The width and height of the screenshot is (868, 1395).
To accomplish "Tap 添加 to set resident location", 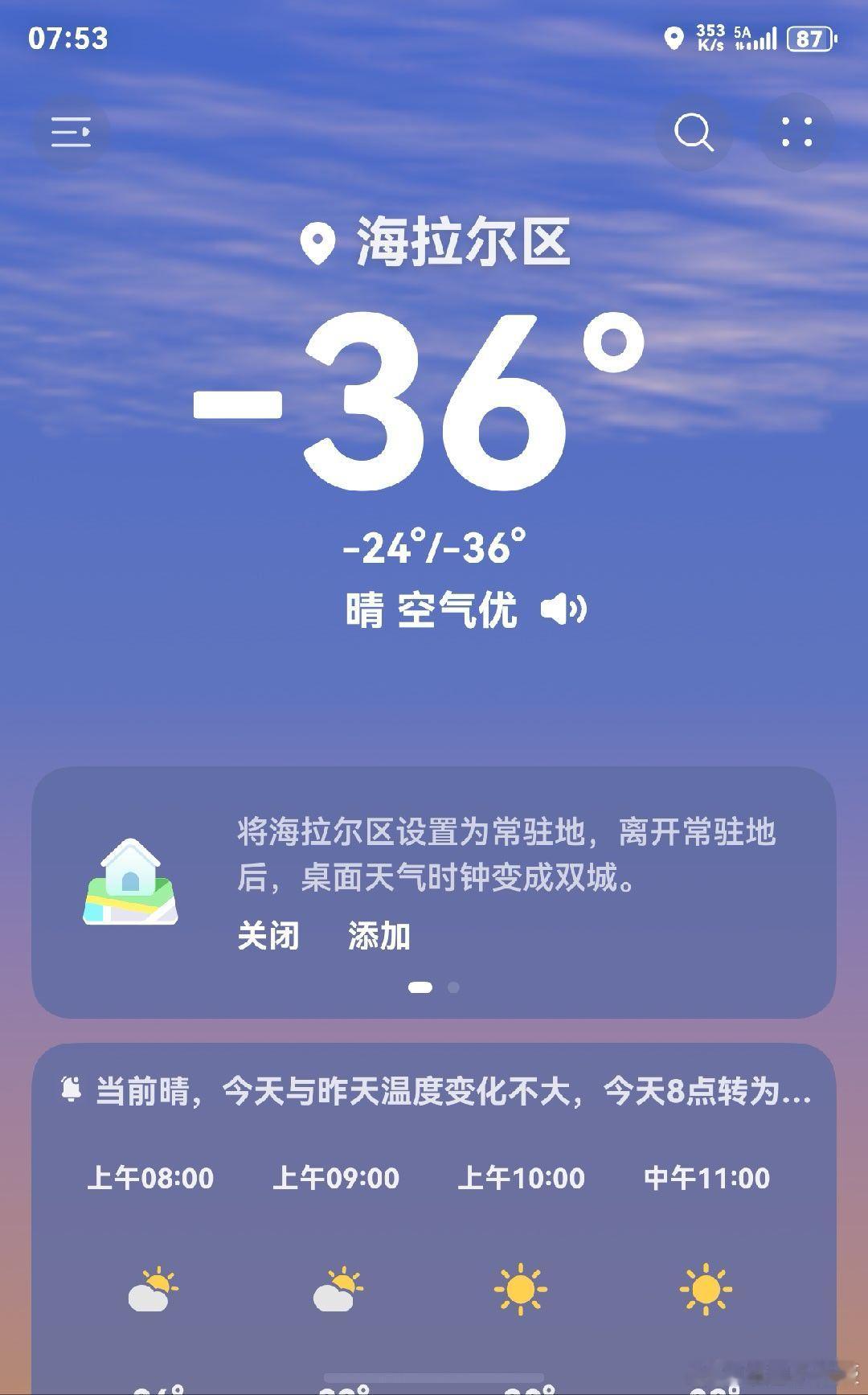I will (379, 935).
